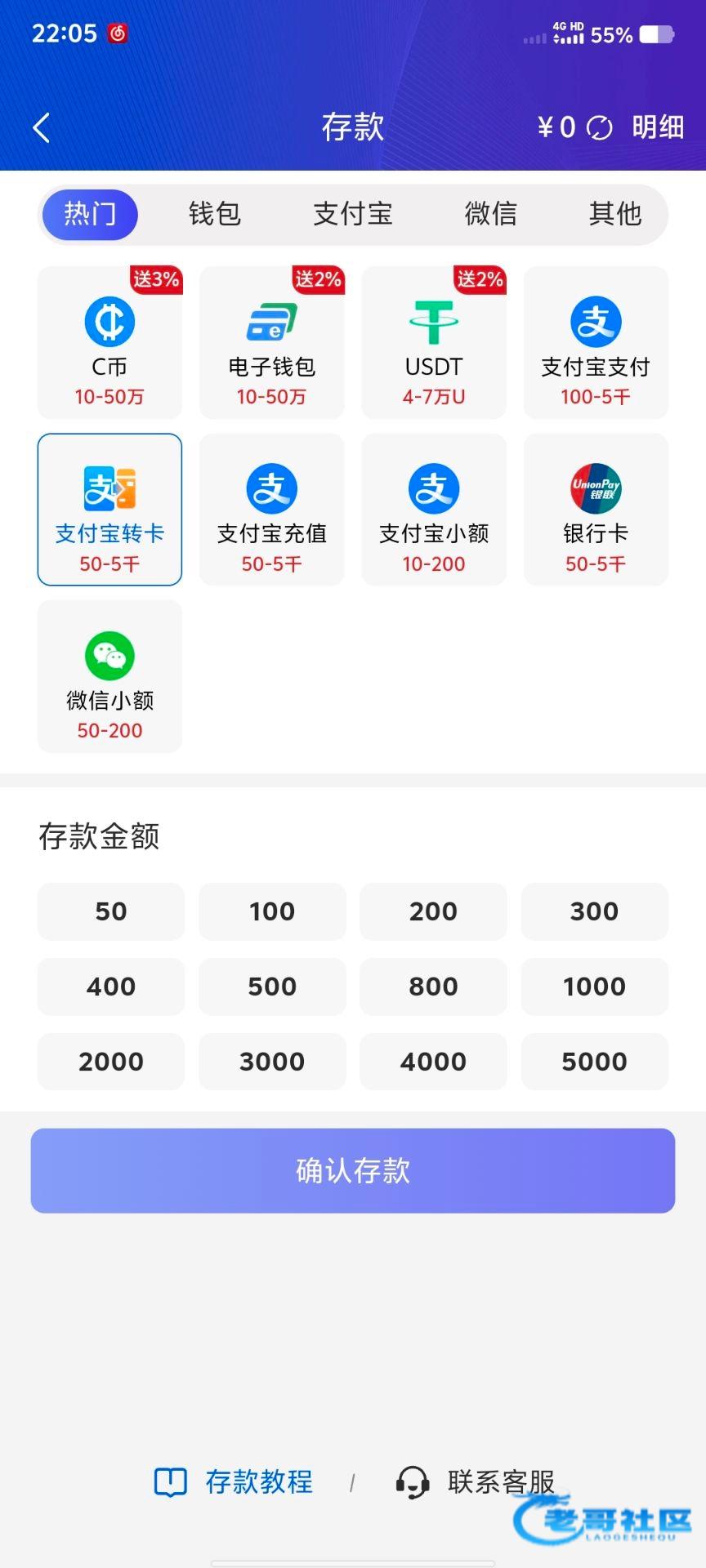The width and height of the screenshot is (706, 1568).
Task: Choose 电子钱包 as payment method
Action: click(271, 343)
